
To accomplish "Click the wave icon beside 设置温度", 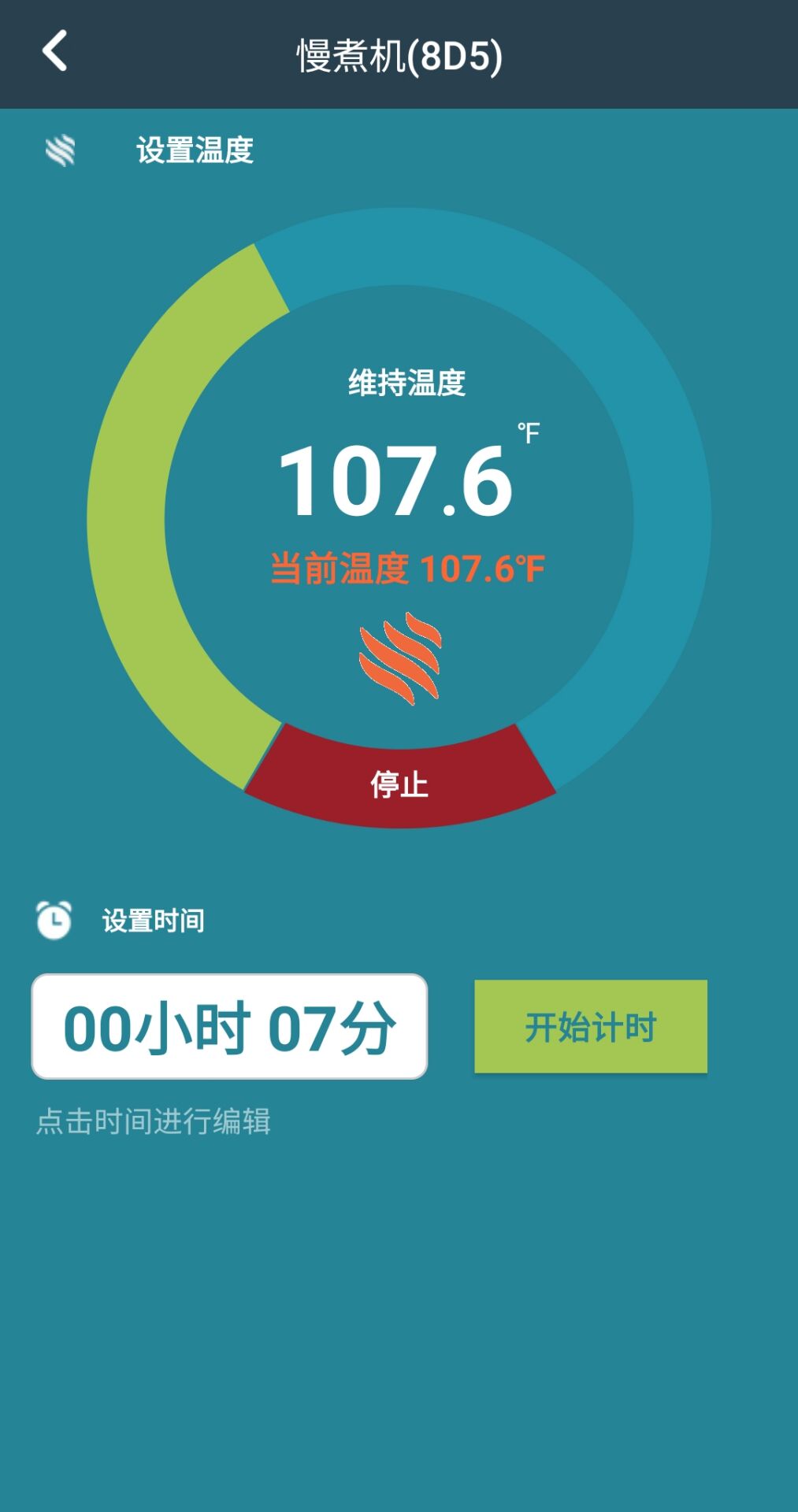I will click(60, 151).
